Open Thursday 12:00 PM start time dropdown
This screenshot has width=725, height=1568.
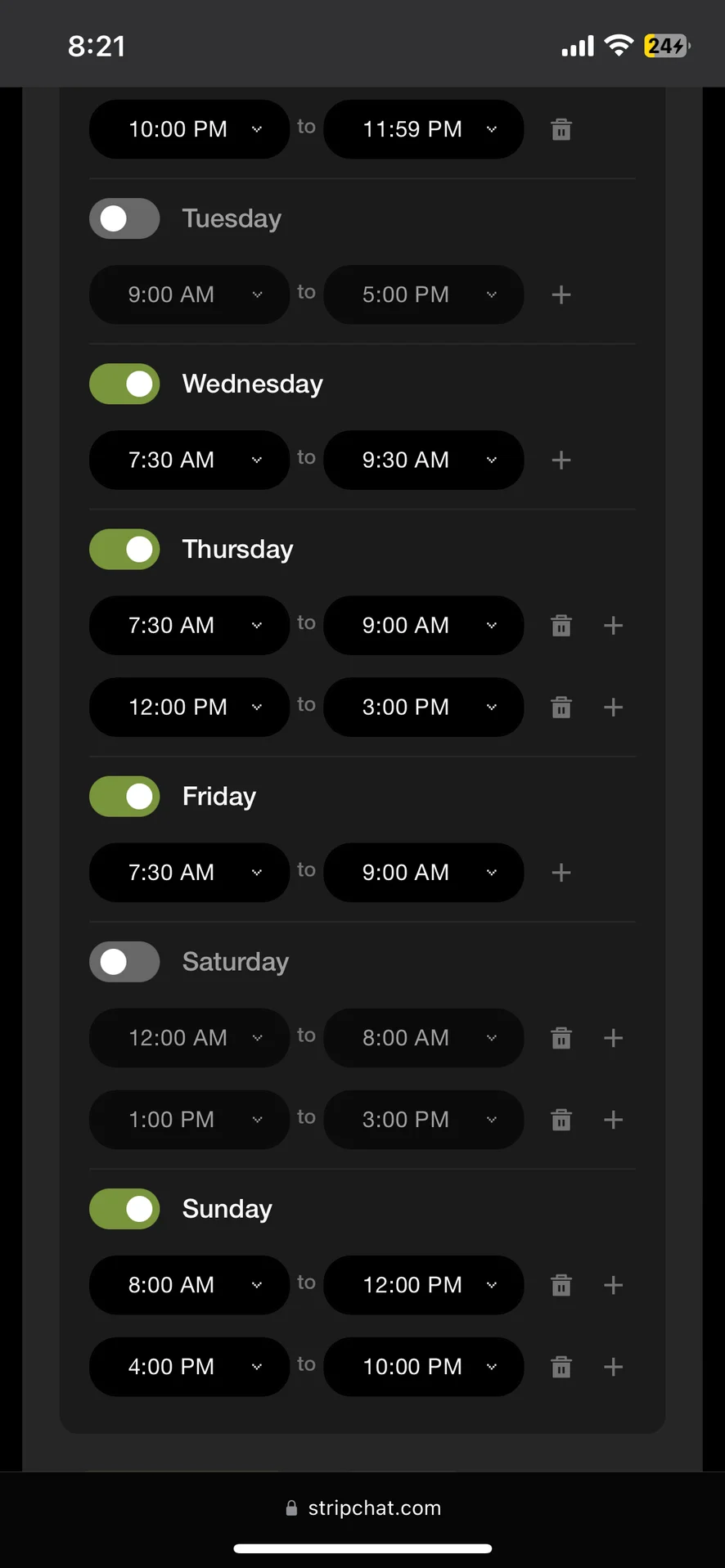189,707
